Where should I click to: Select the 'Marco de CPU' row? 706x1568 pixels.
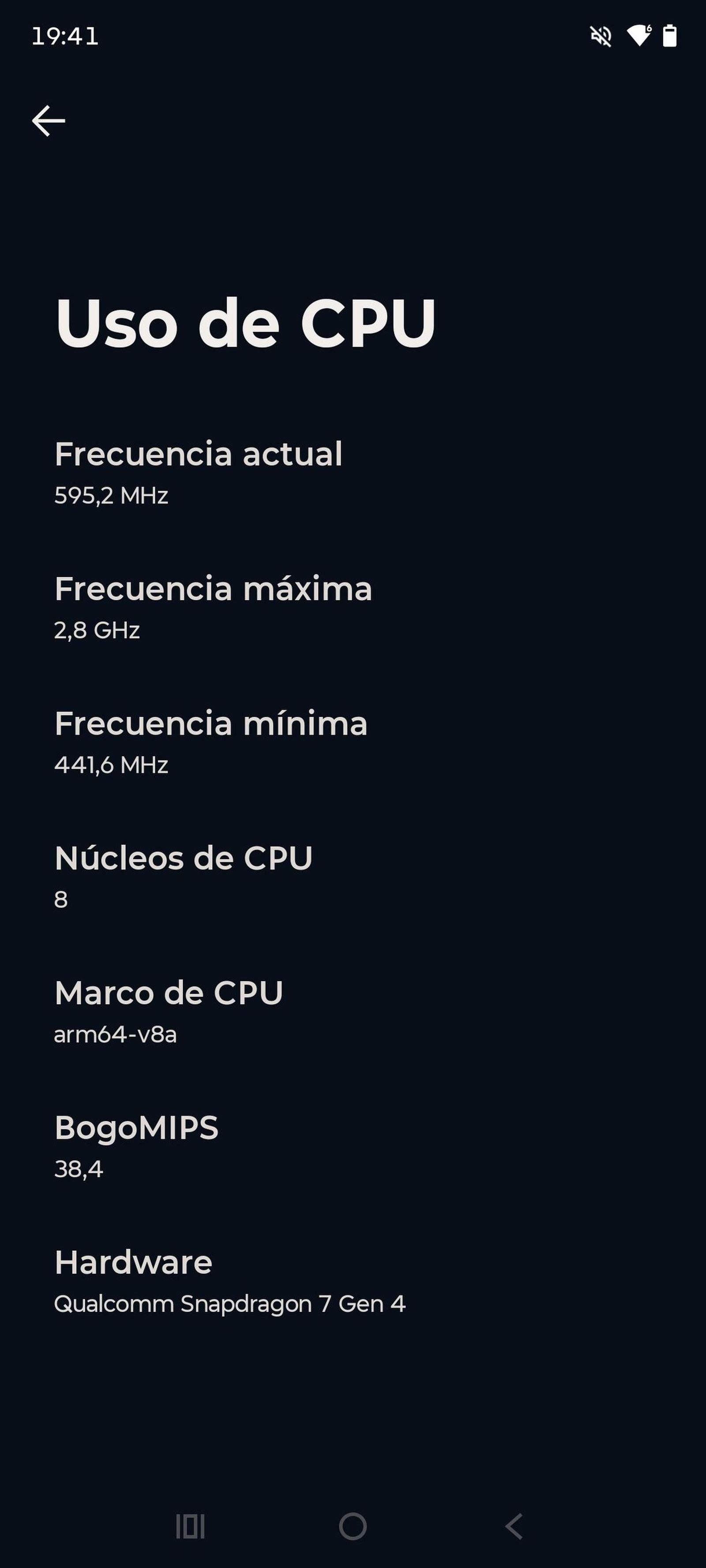(x=168, y=992)
